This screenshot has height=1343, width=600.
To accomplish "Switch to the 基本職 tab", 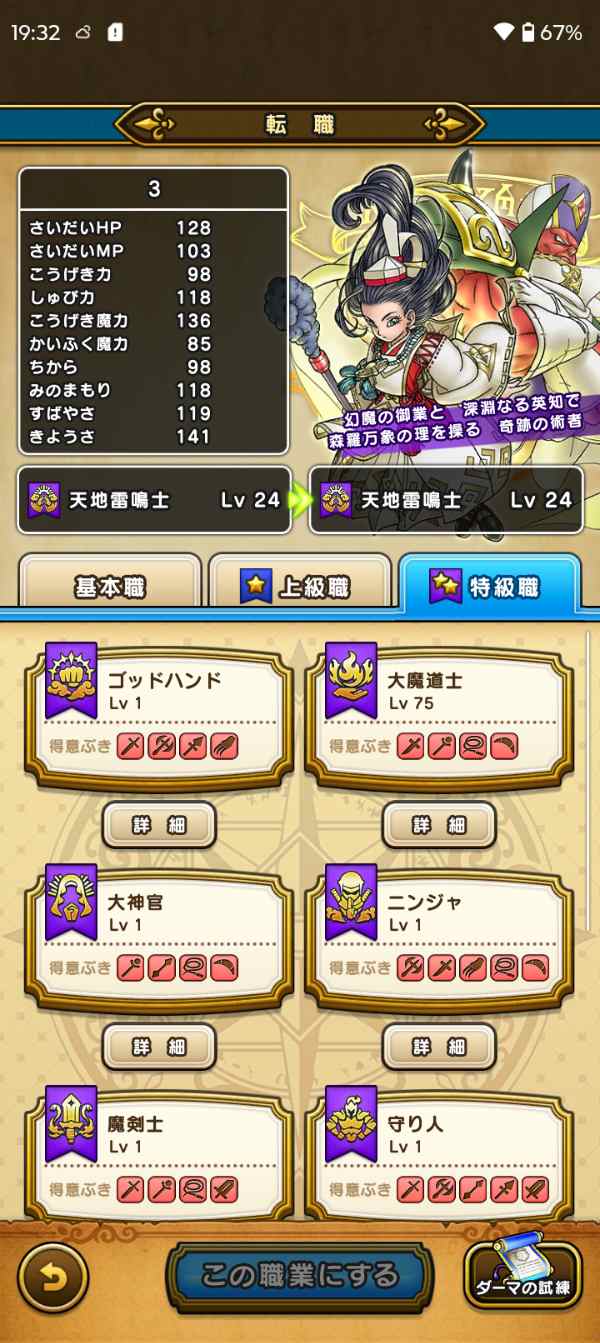I will (110, 587).
